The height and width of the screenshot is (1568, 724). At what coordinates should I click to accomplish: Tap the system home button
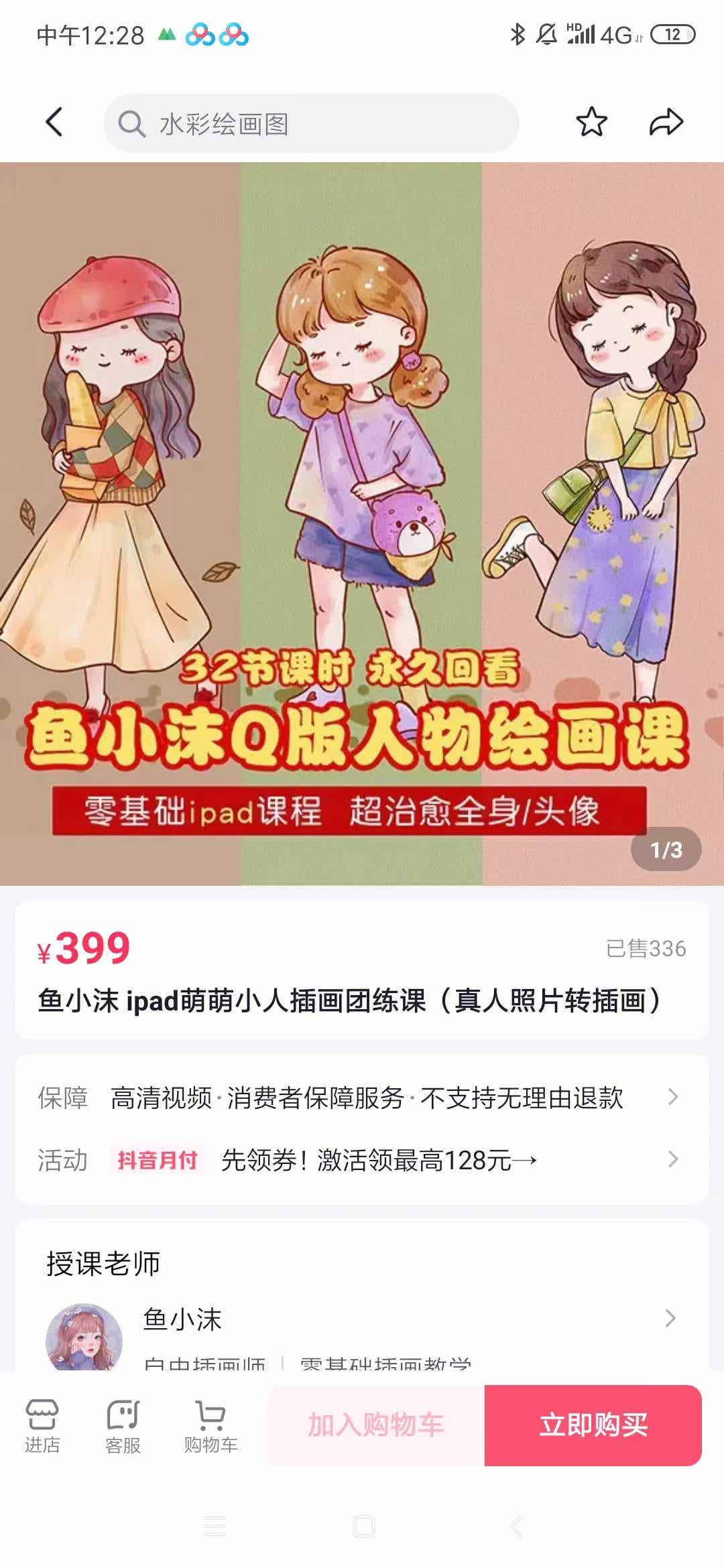[x=363, y=1526]
